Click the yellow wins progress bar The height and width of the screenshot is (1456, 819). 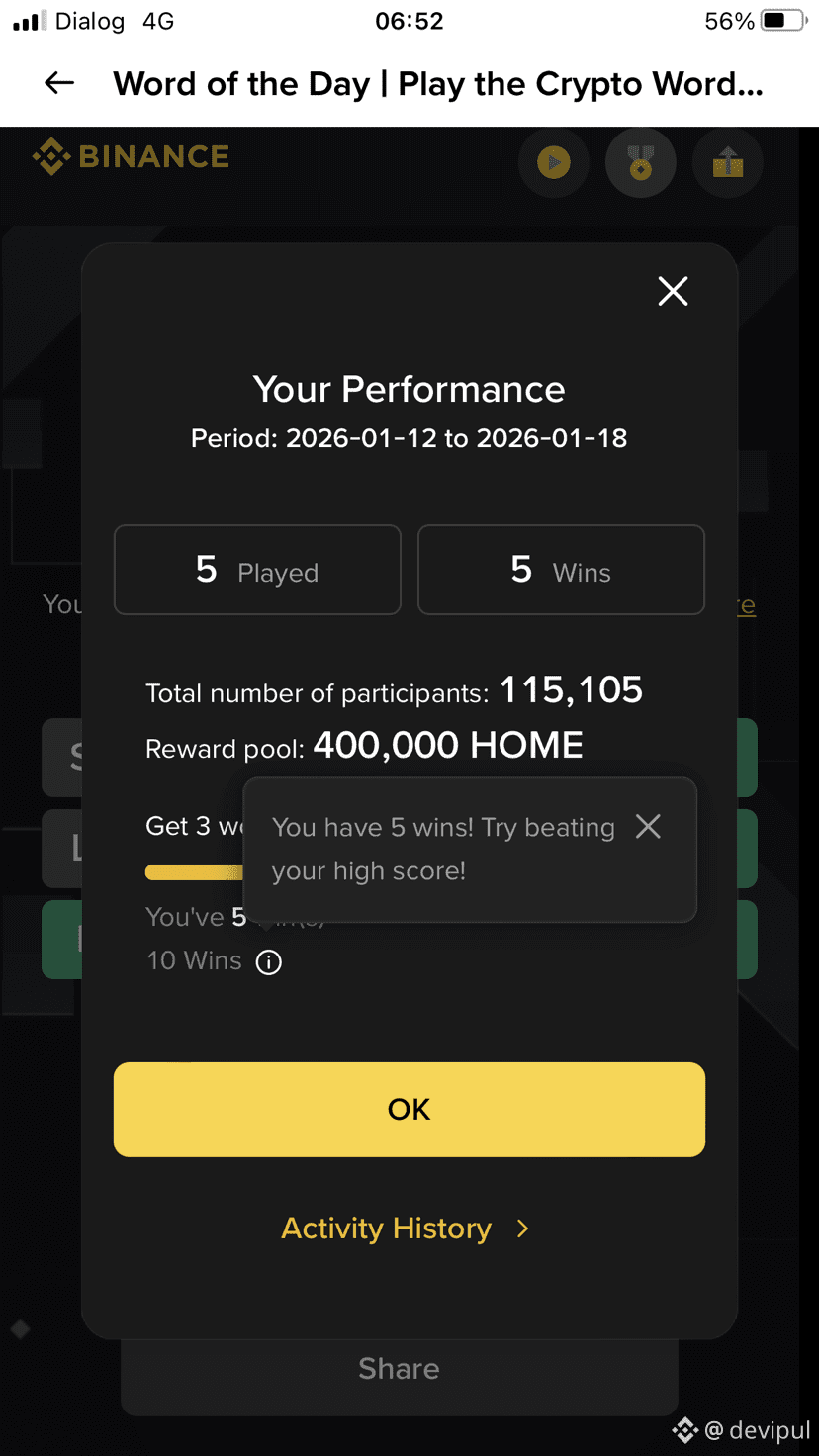(x=193, y=872)
